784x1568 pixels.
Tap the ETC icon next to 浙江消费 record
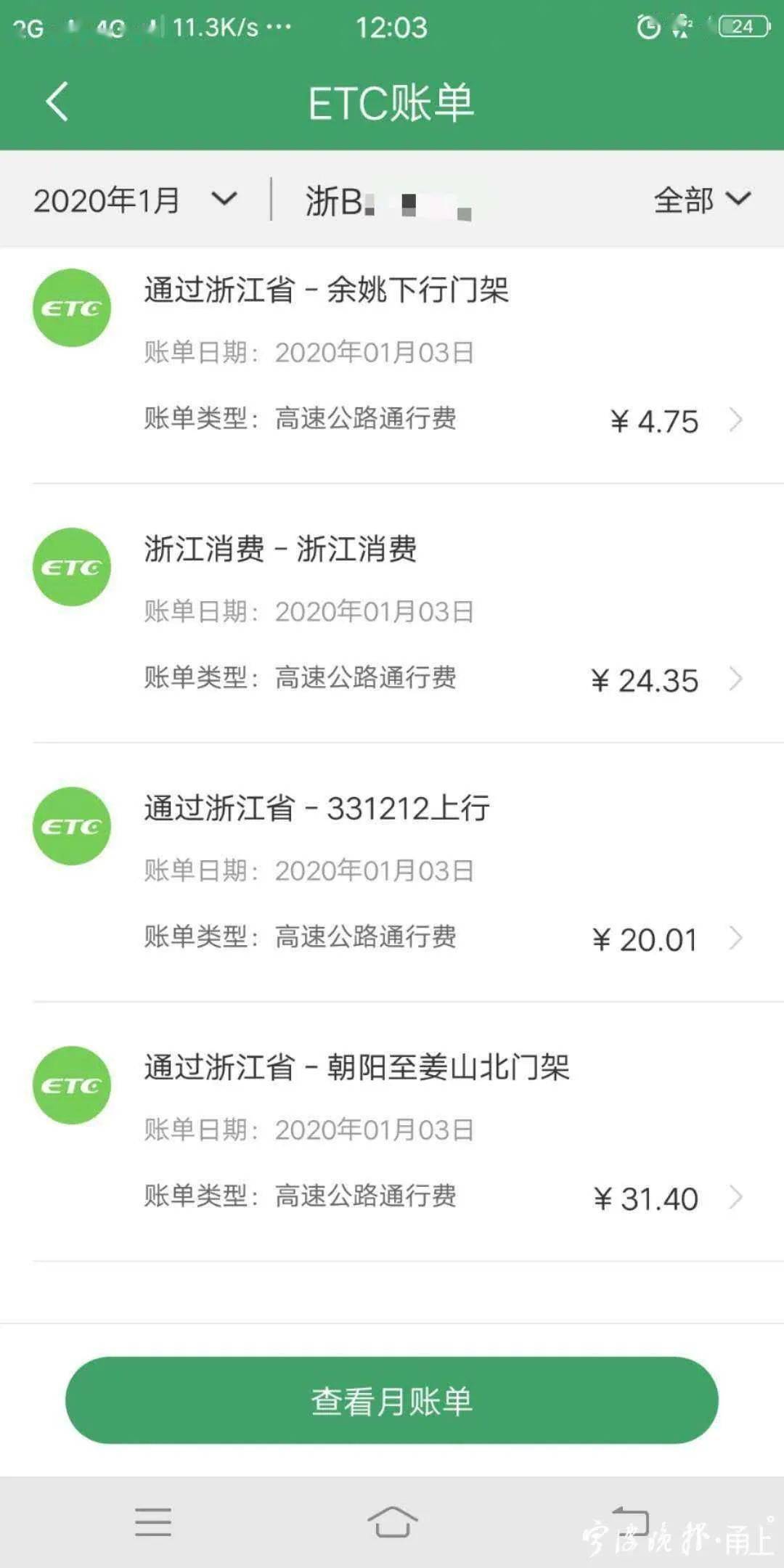pyautogui.click(x=72, y=568)
